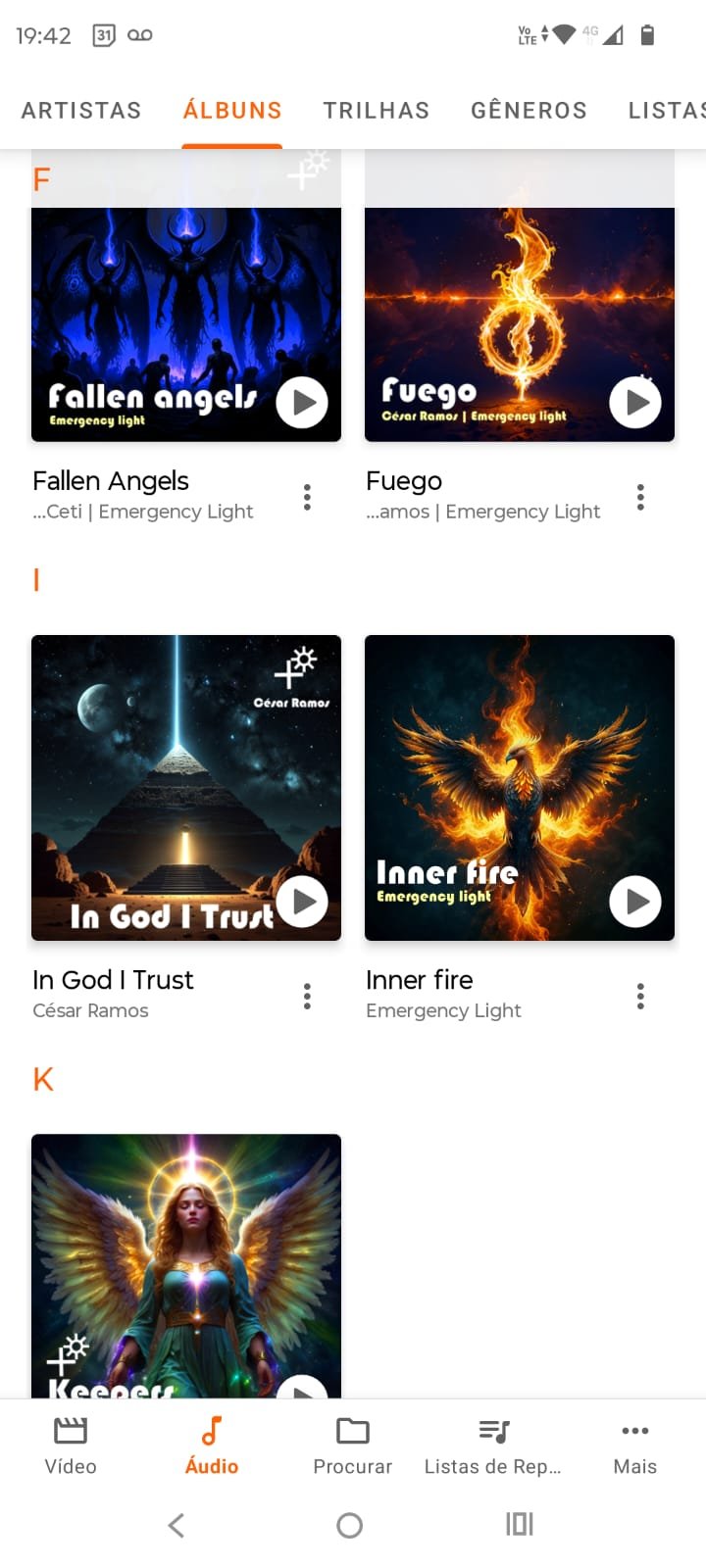Screen dimensions: 706x1568
Task: Open options menu for Fuego
Action: [x=640, y=497]
